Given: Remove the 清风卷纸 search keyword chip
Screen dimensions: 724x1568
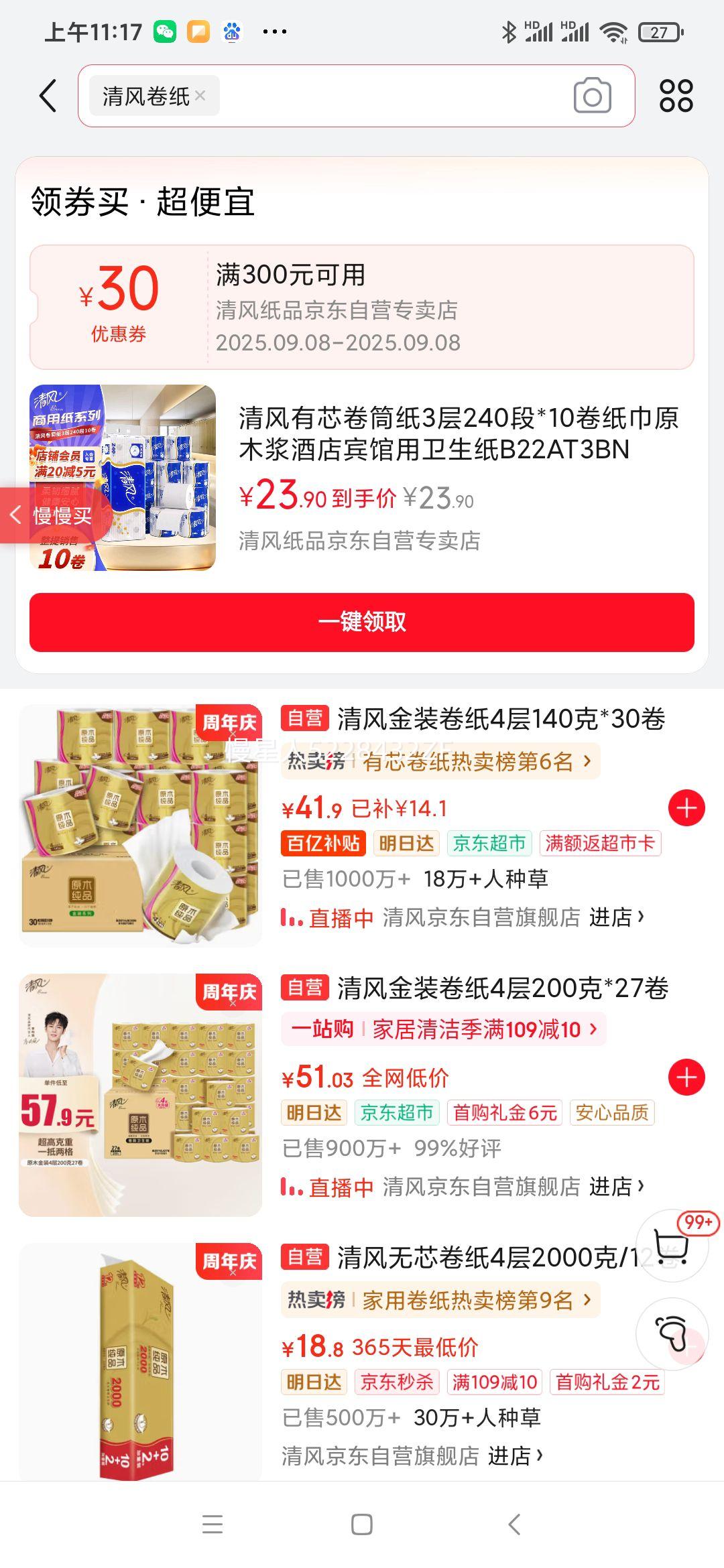Looking at the screenshot, I should 200,96.
